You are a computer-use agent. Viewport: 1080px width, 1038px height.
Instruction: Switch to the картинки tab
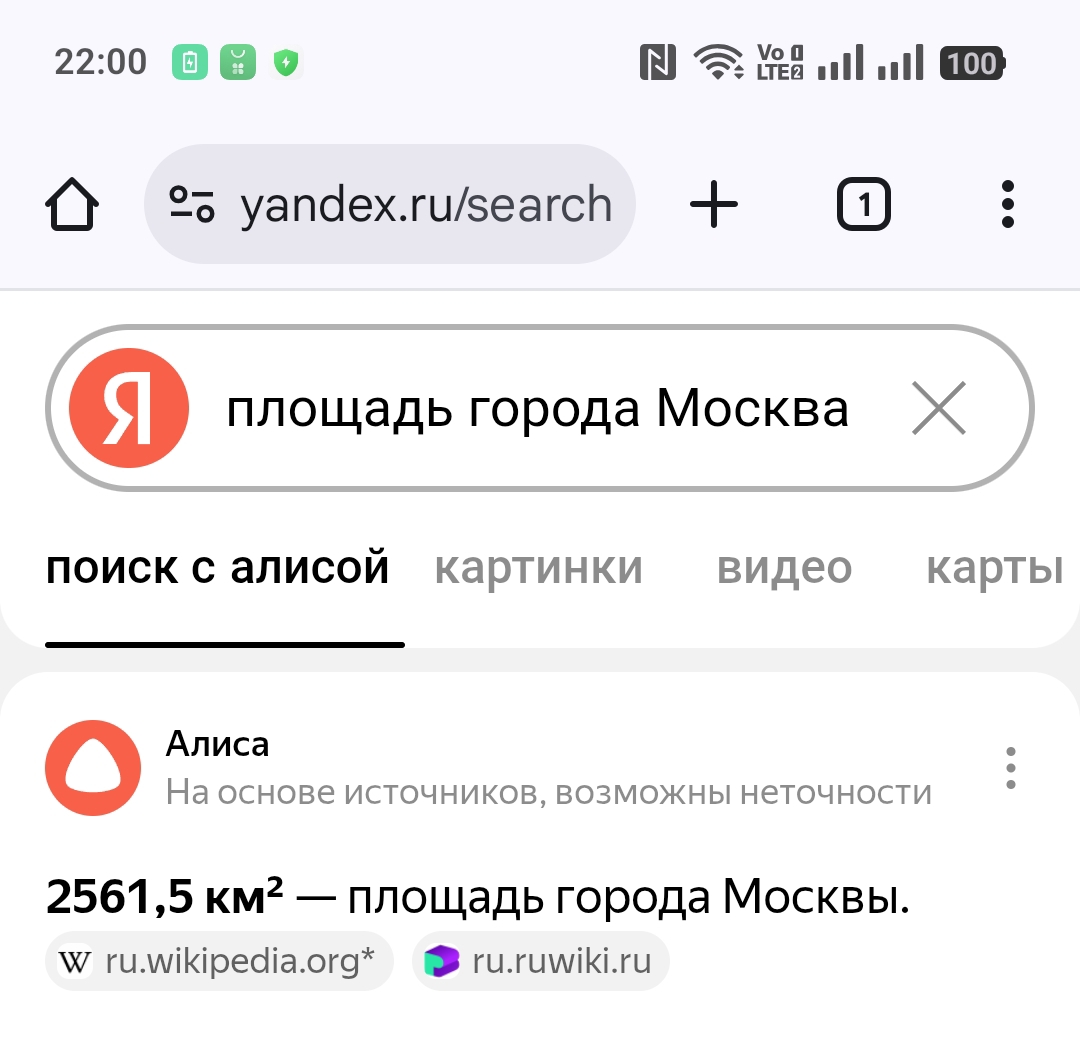[x=539, y=568]
